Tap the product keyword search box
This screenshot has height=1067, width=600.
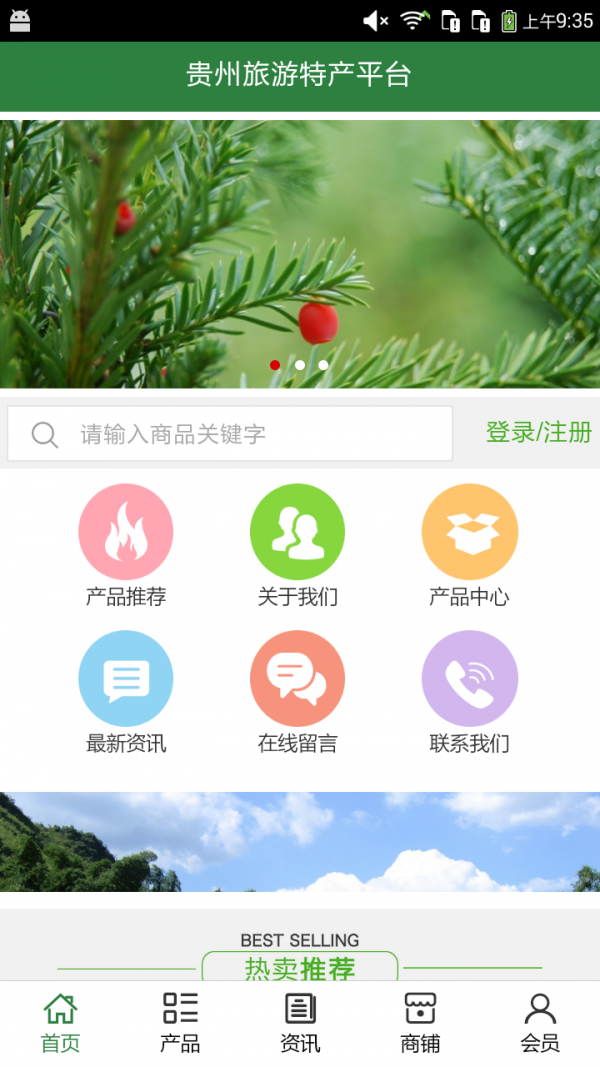(230, 434)
